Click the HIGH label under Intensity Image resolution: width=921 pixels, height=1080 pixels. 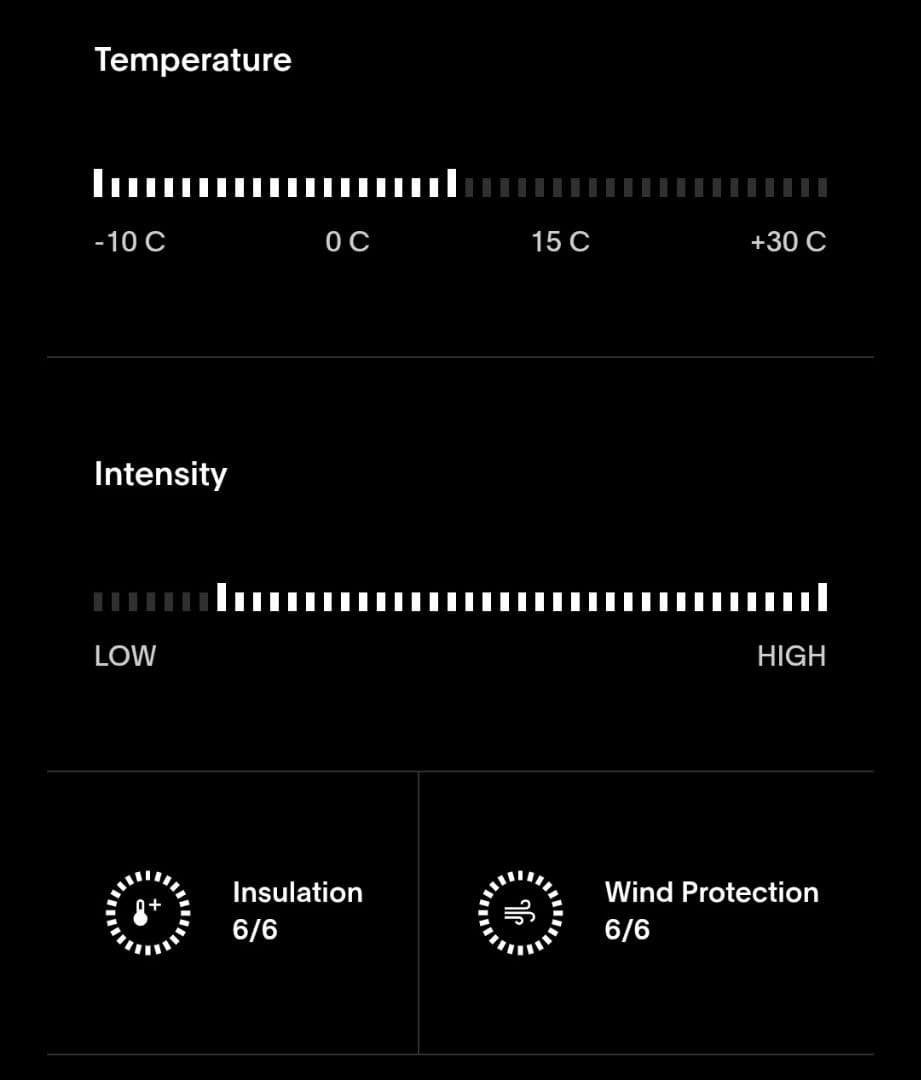coord(791,656)
